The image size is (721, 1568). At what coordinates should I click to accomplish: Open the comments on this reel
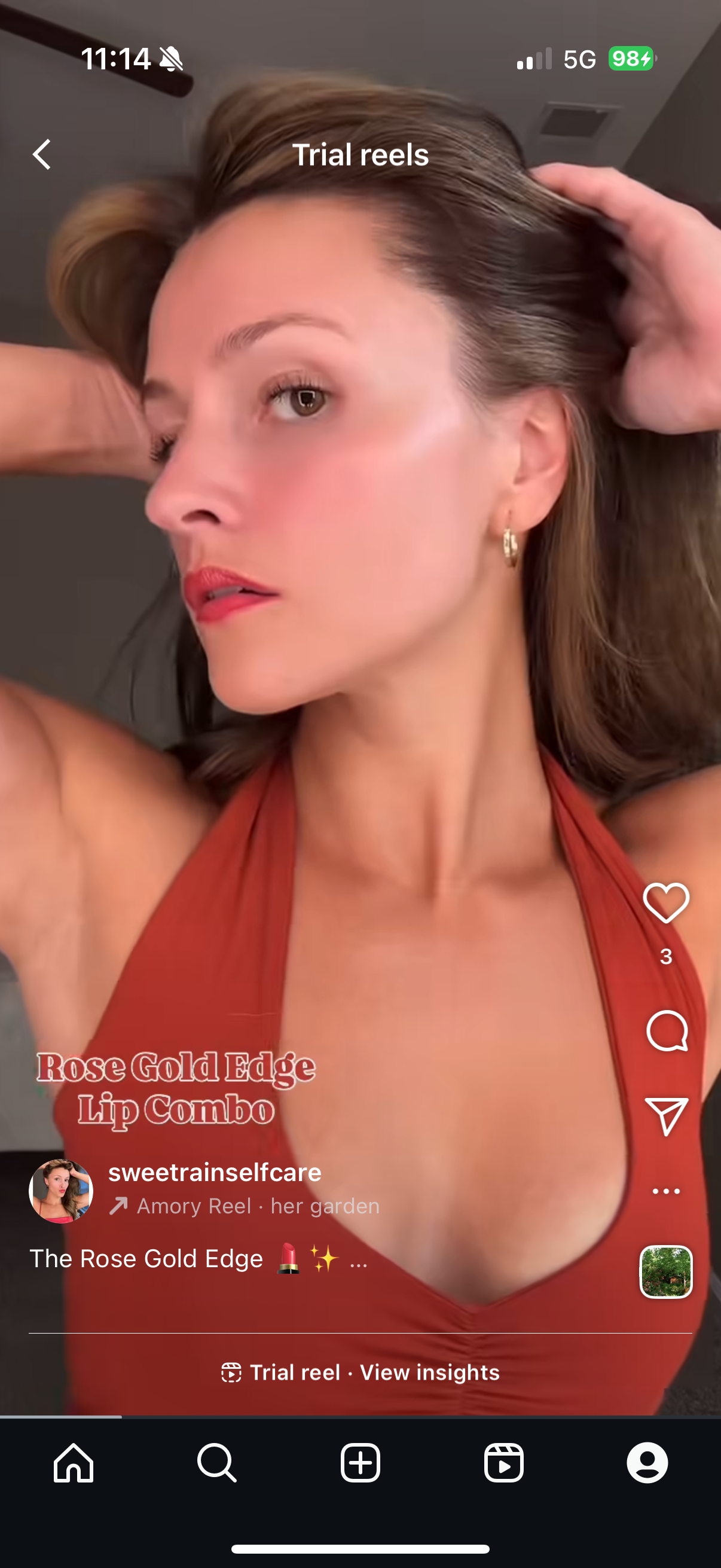coord(667,1030)
